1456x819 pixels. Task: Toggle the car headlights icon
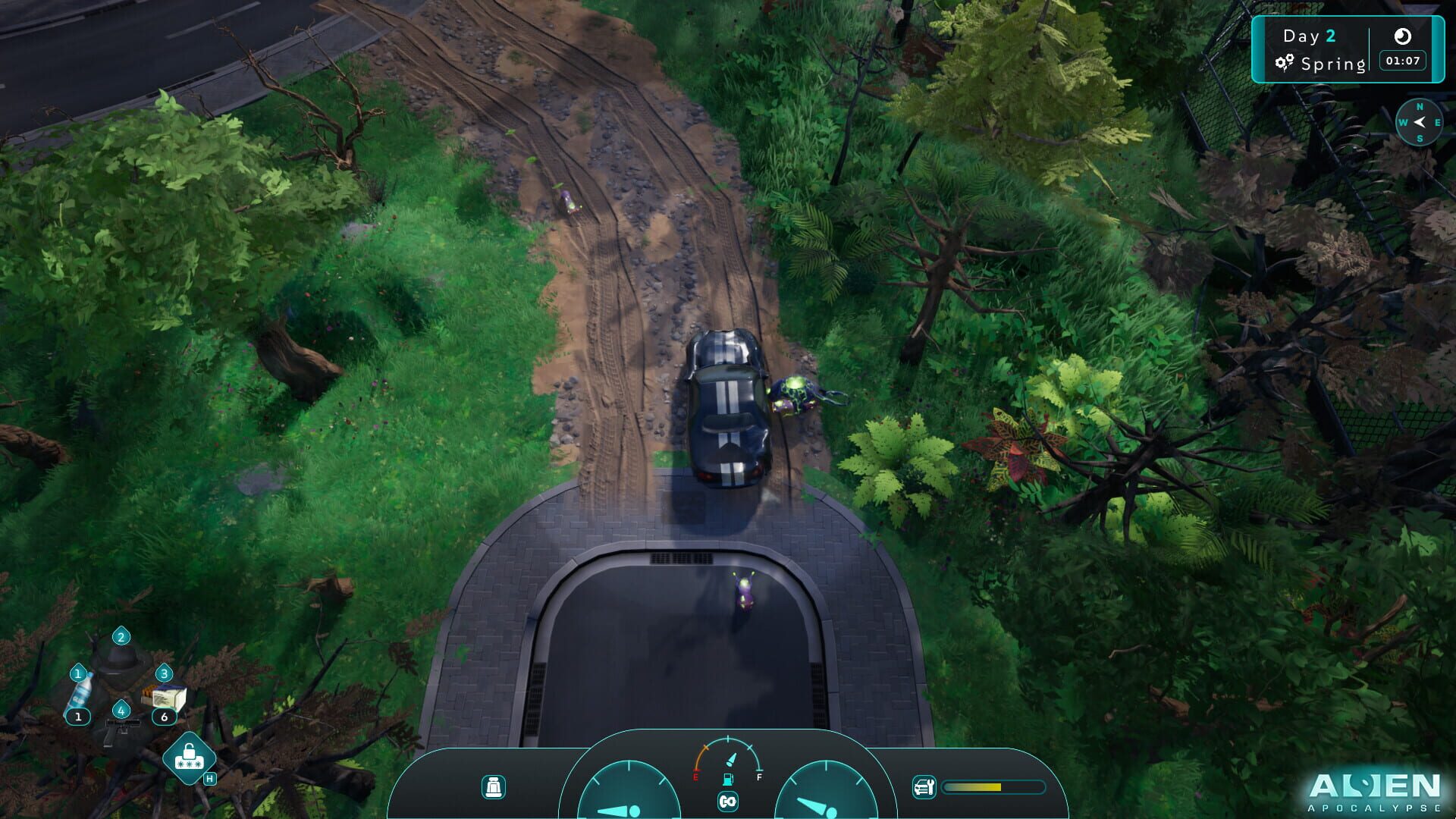coord(728,802)
